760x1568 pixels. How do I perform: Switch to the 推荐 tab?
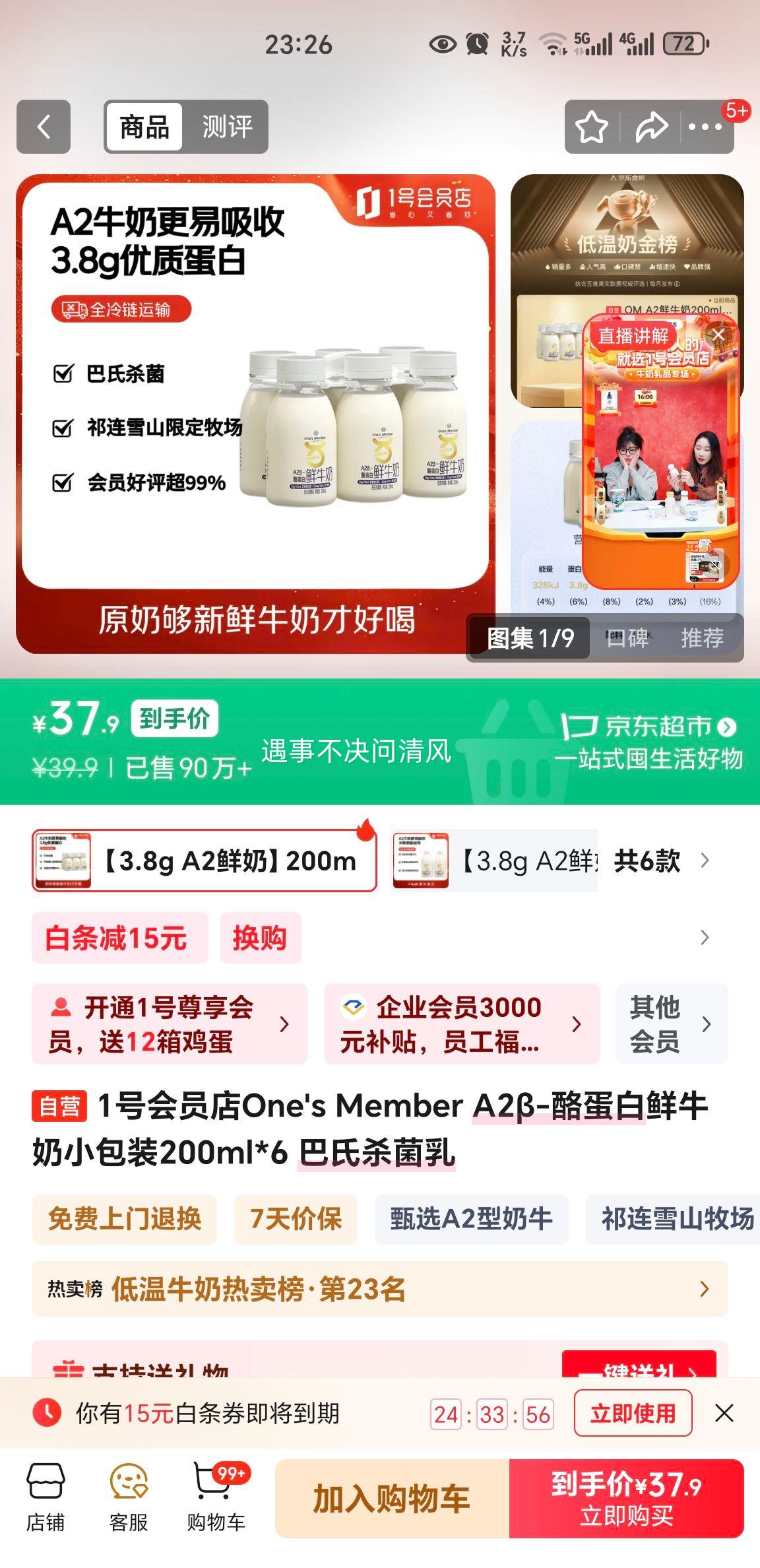pyautogui.click(x=703, y=636)
